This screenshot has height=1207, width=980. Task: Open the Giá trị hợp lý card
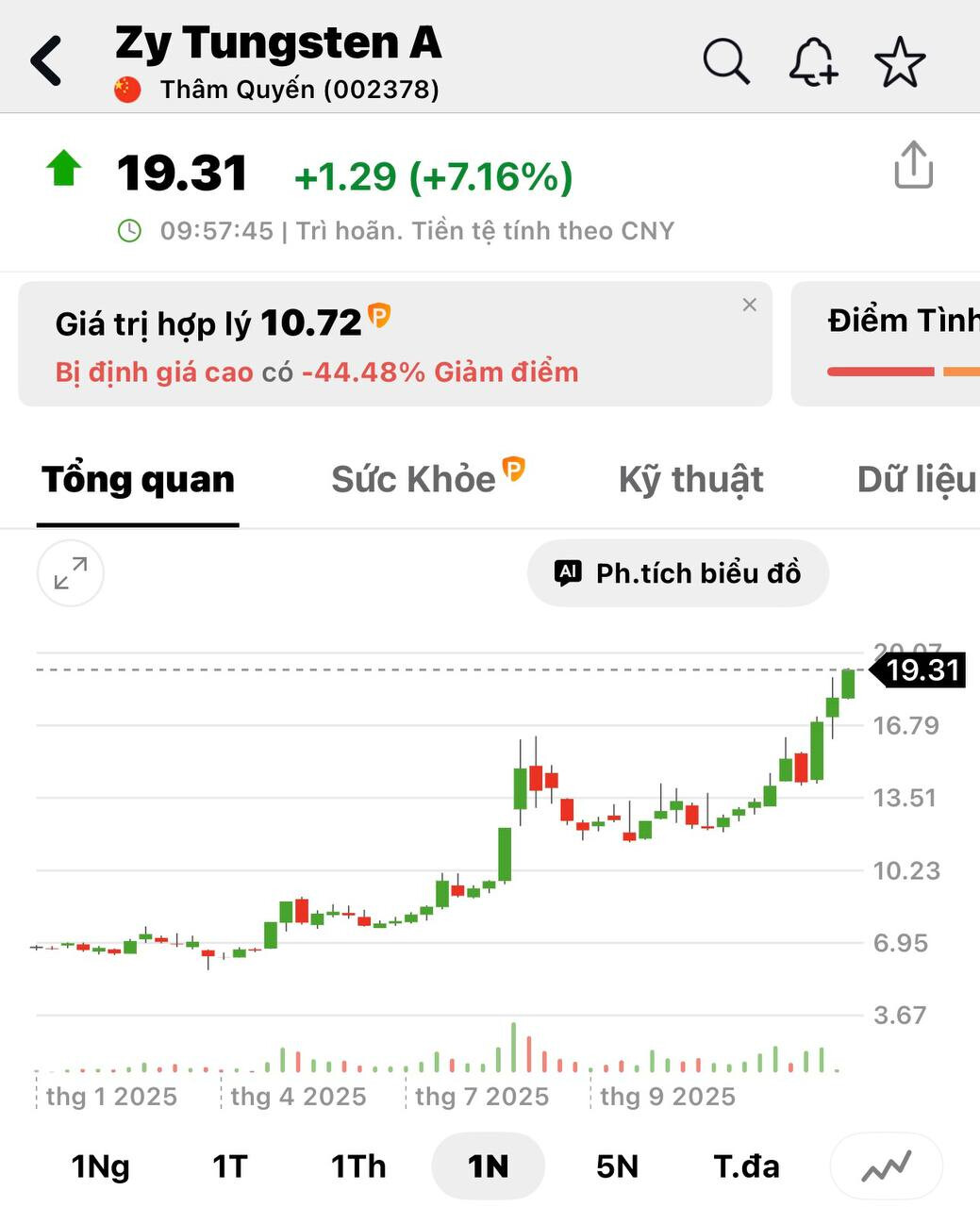coord(377,345)
